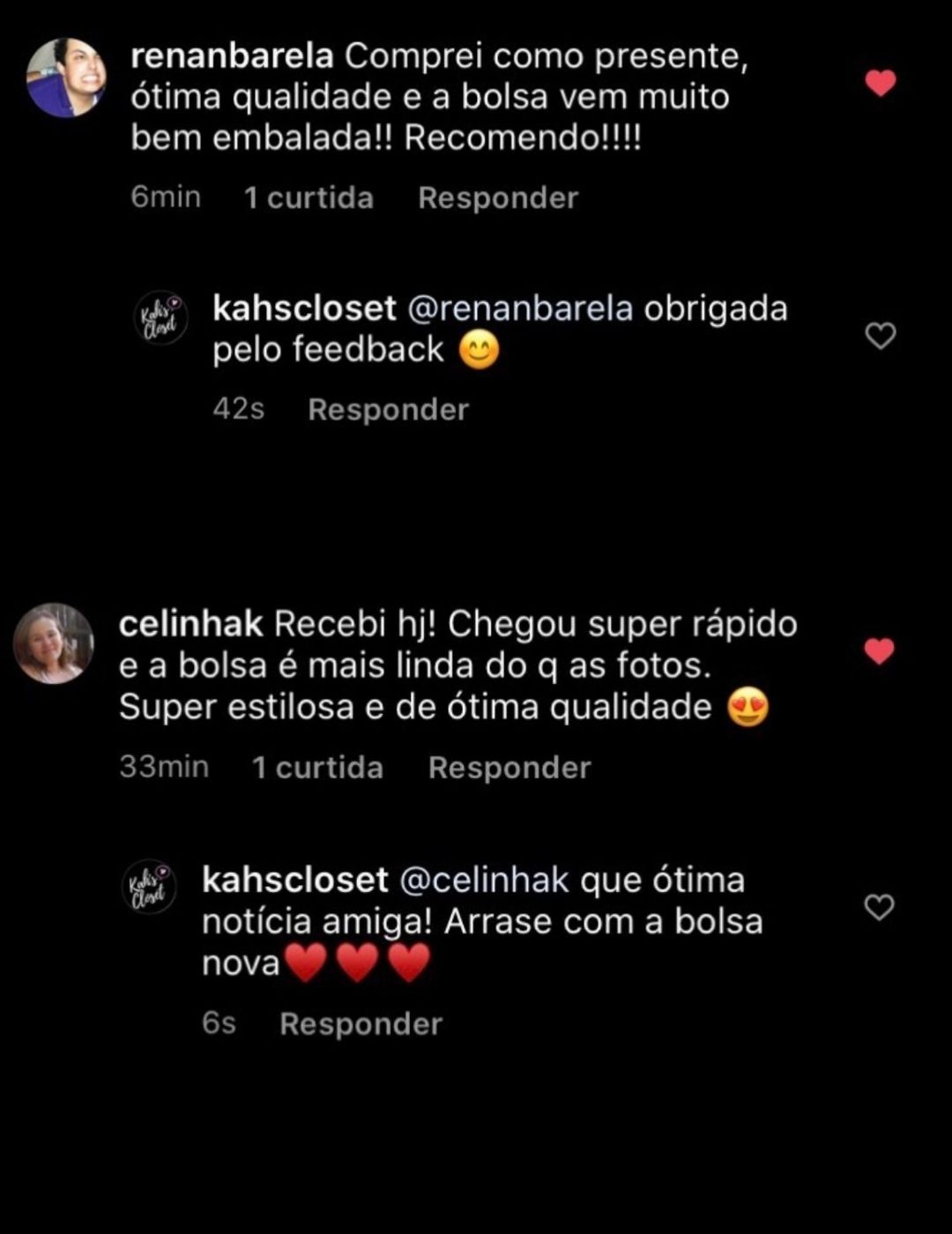Open renanbarela's profile picture

[66, 78]
